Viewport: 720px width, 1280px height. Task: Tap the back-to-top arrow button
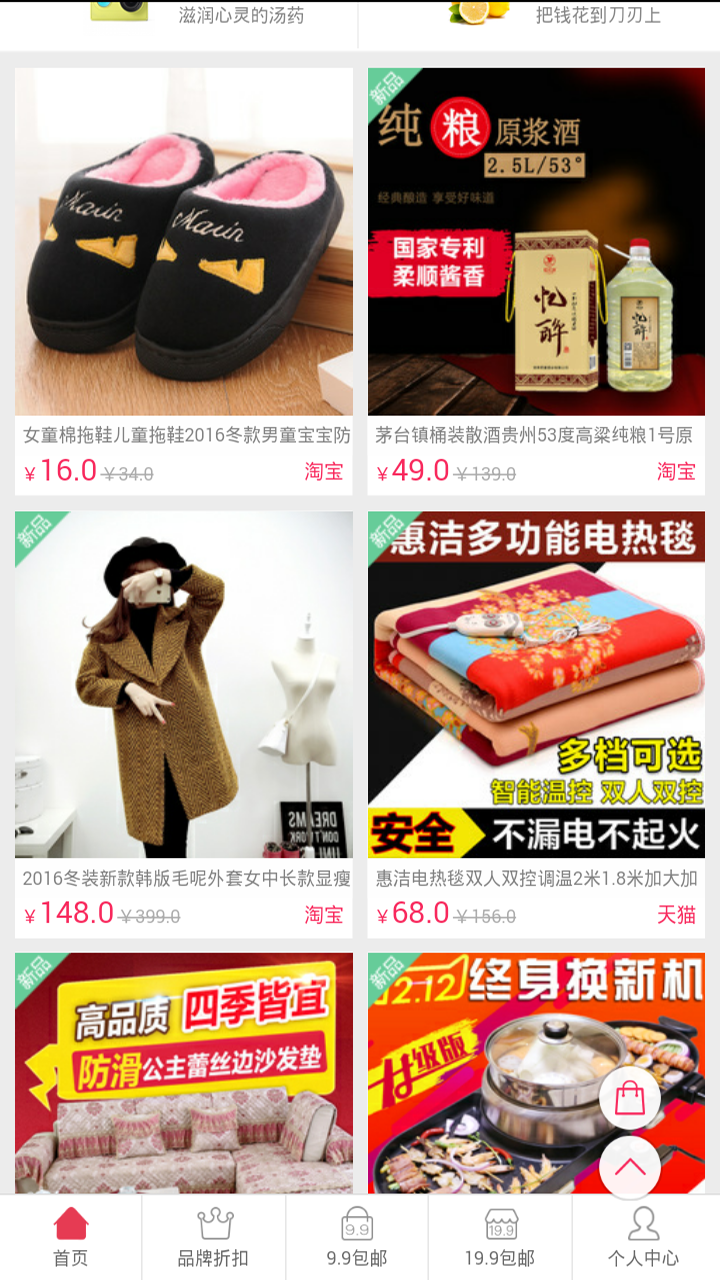click(x=630, y=1168)
